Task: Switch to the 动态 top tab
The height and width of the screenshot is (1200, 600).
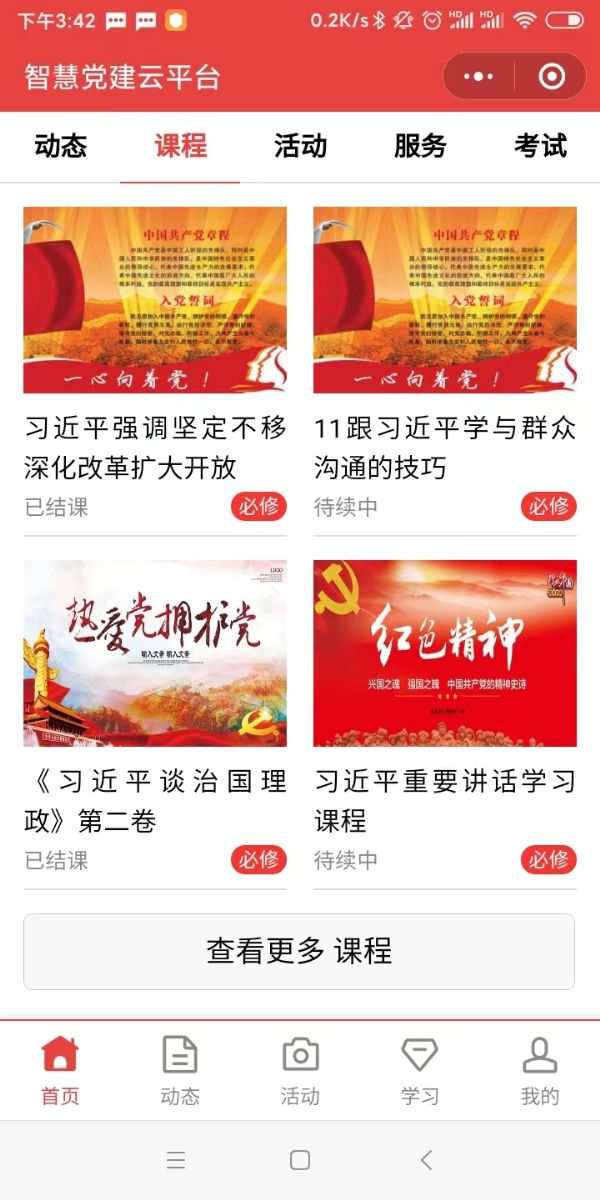Action: (x=60, y=146)
